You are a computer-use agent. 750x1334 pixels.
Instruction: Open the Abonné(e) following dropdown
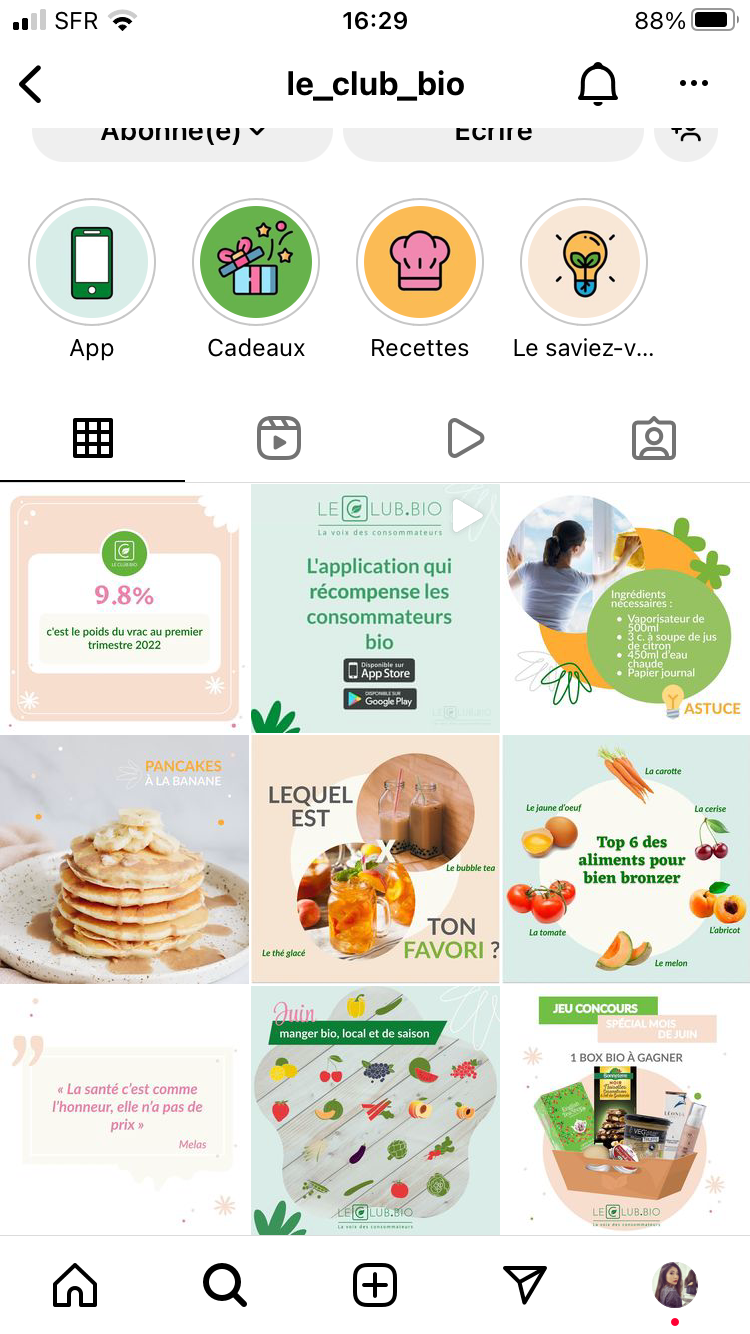[182, 137]
